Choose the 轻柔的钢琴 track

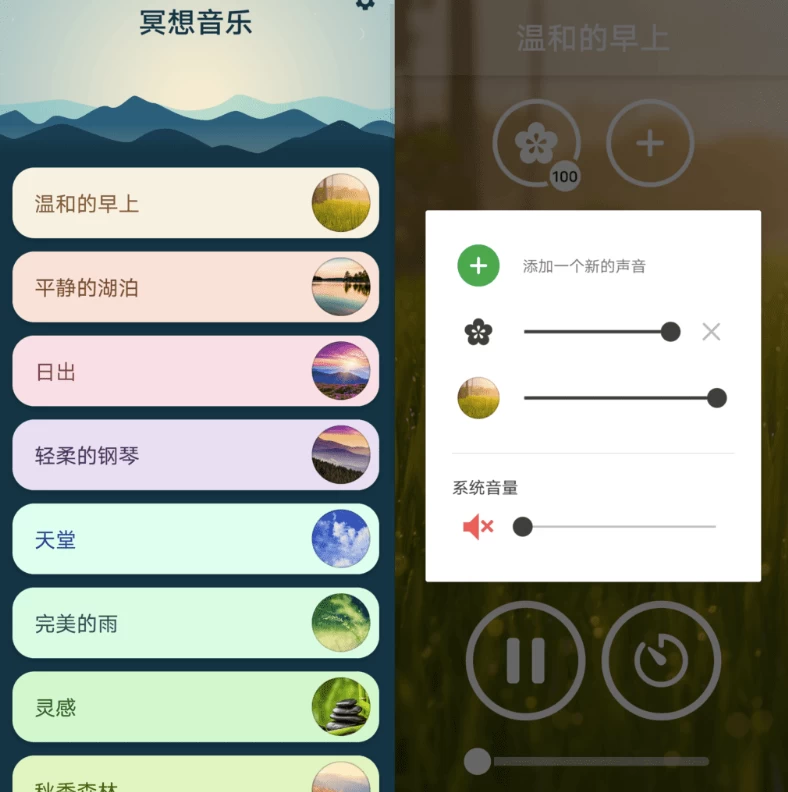195,455
